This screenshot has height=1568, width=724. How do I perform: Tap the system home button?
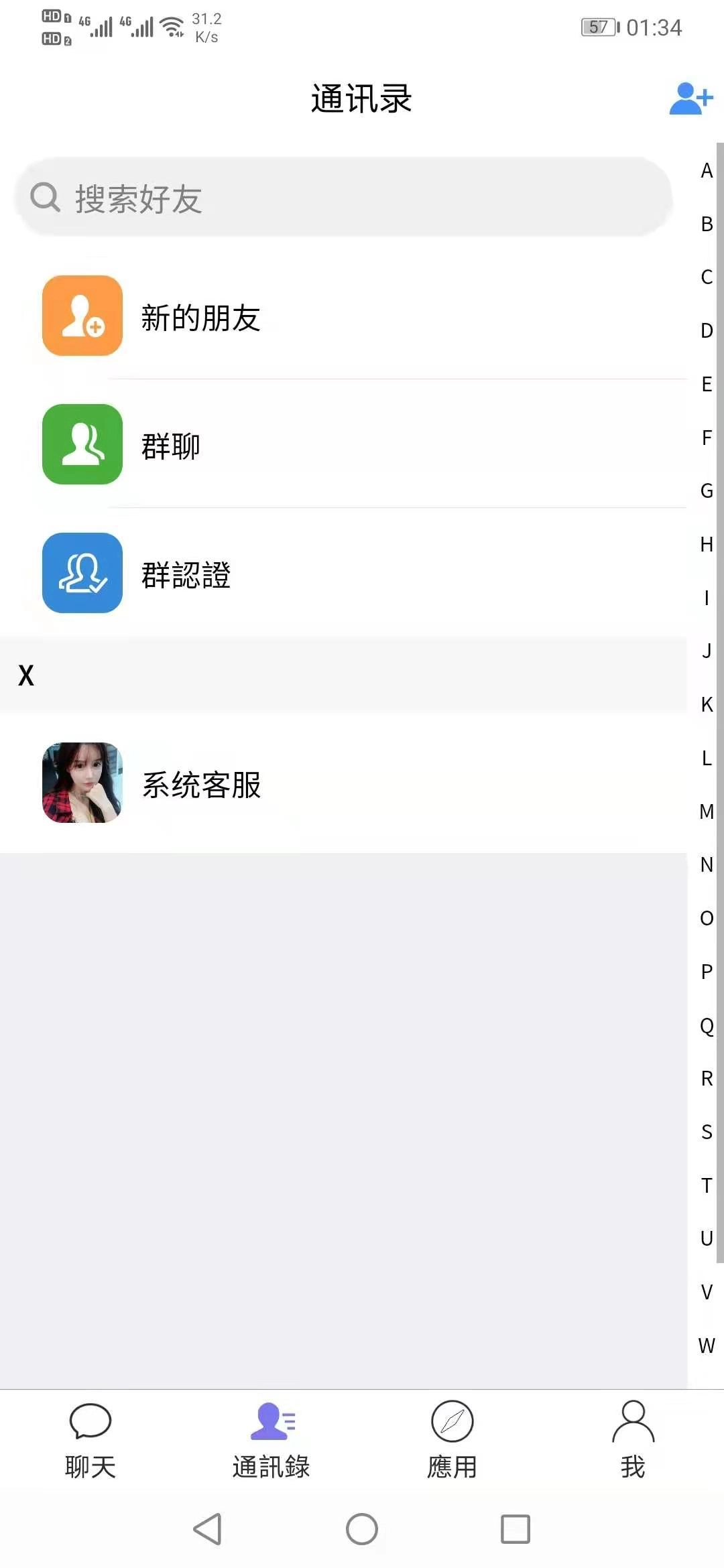point(362,1529)
